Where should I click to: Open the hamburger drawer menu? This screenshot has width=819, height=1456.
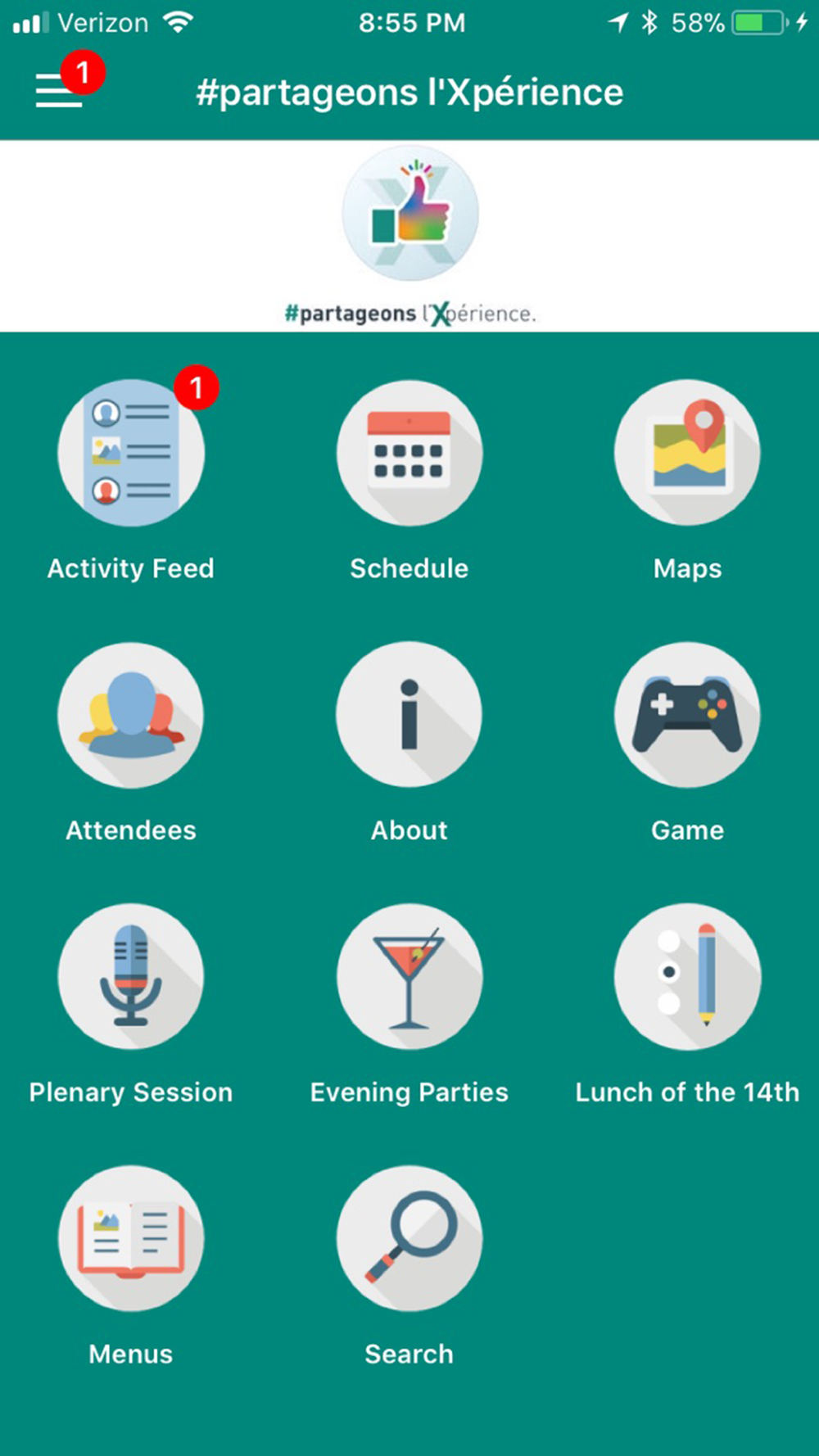59,90
